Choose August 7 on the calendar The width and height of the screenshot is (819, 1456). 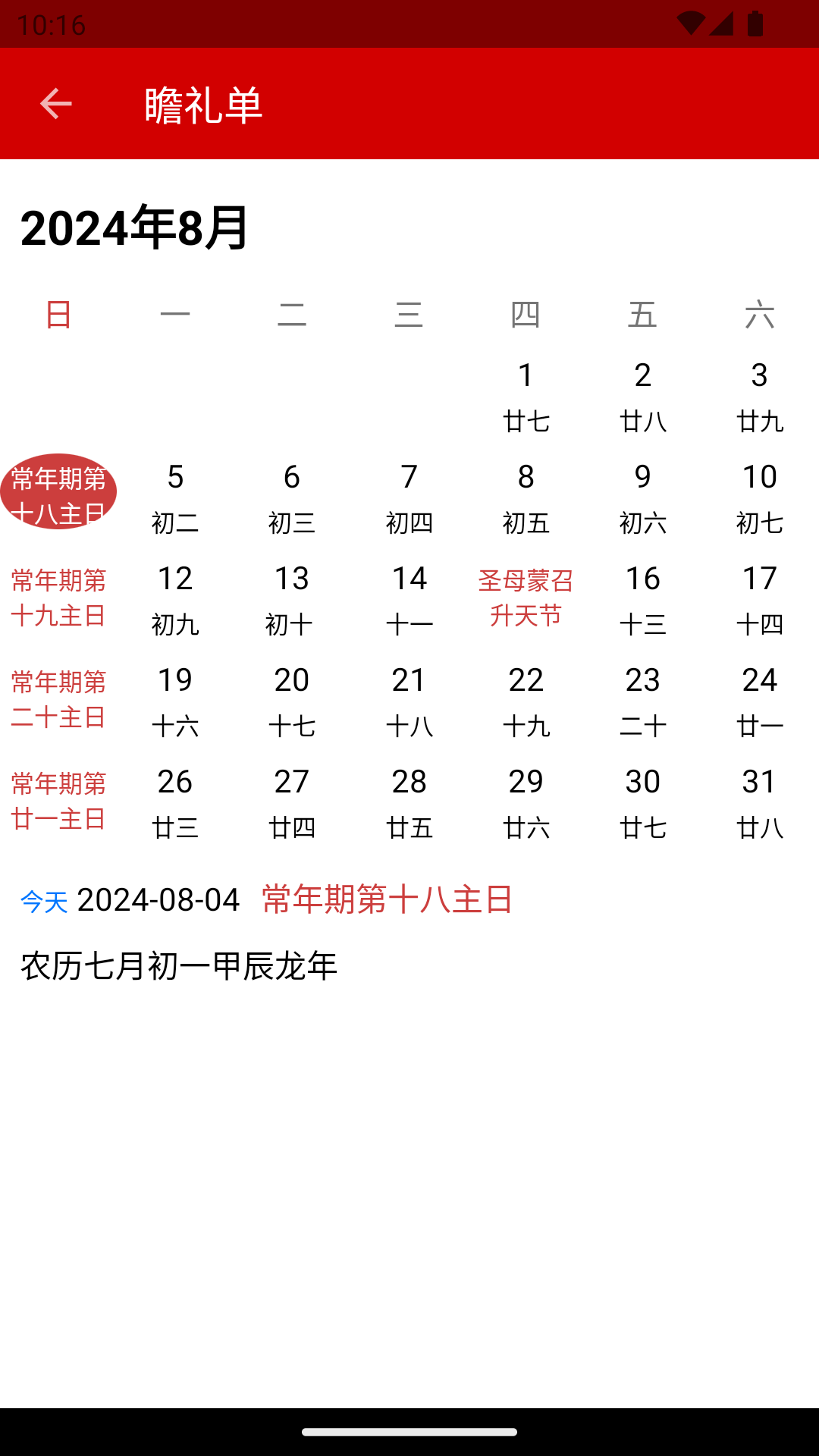point(409,498)
